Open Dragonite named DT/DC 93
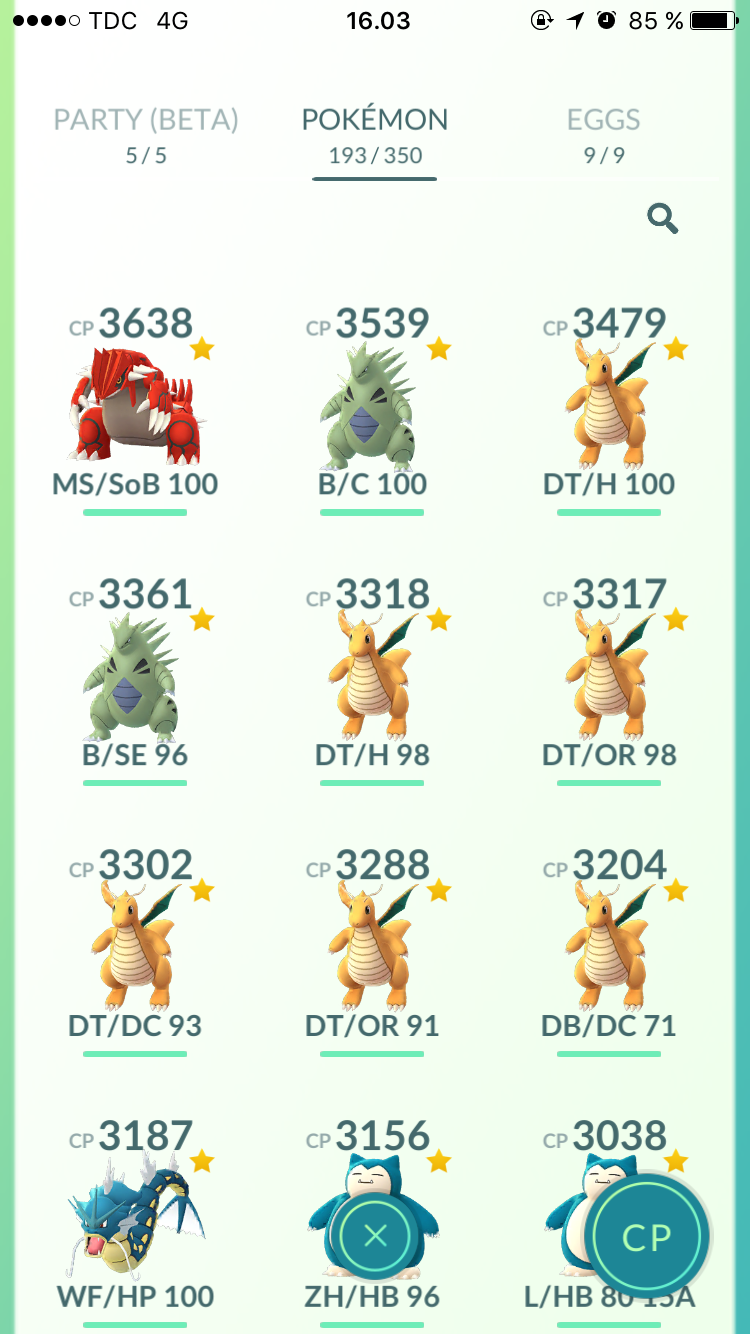 (136, 950)
